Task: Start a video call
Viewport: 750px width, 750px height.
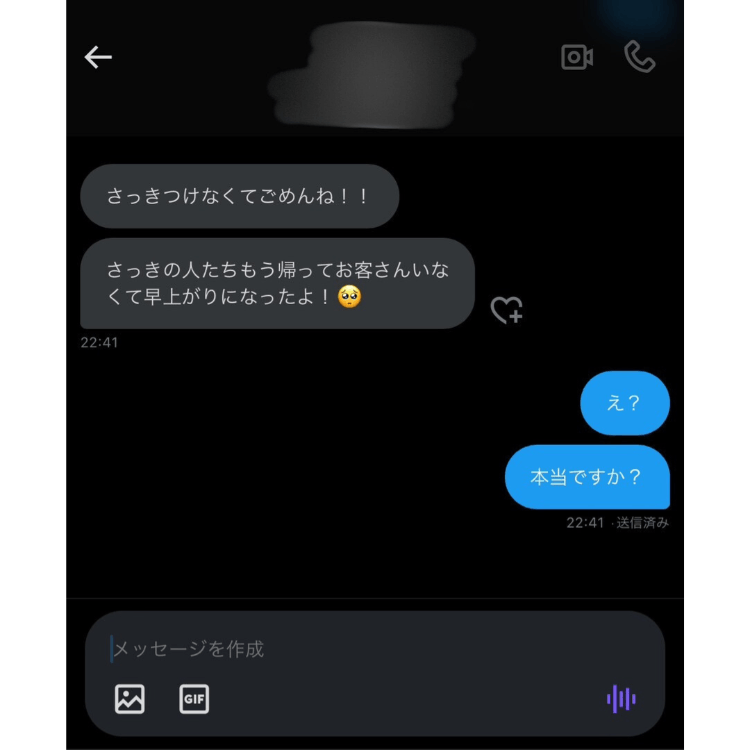Action: click(577, 58)
